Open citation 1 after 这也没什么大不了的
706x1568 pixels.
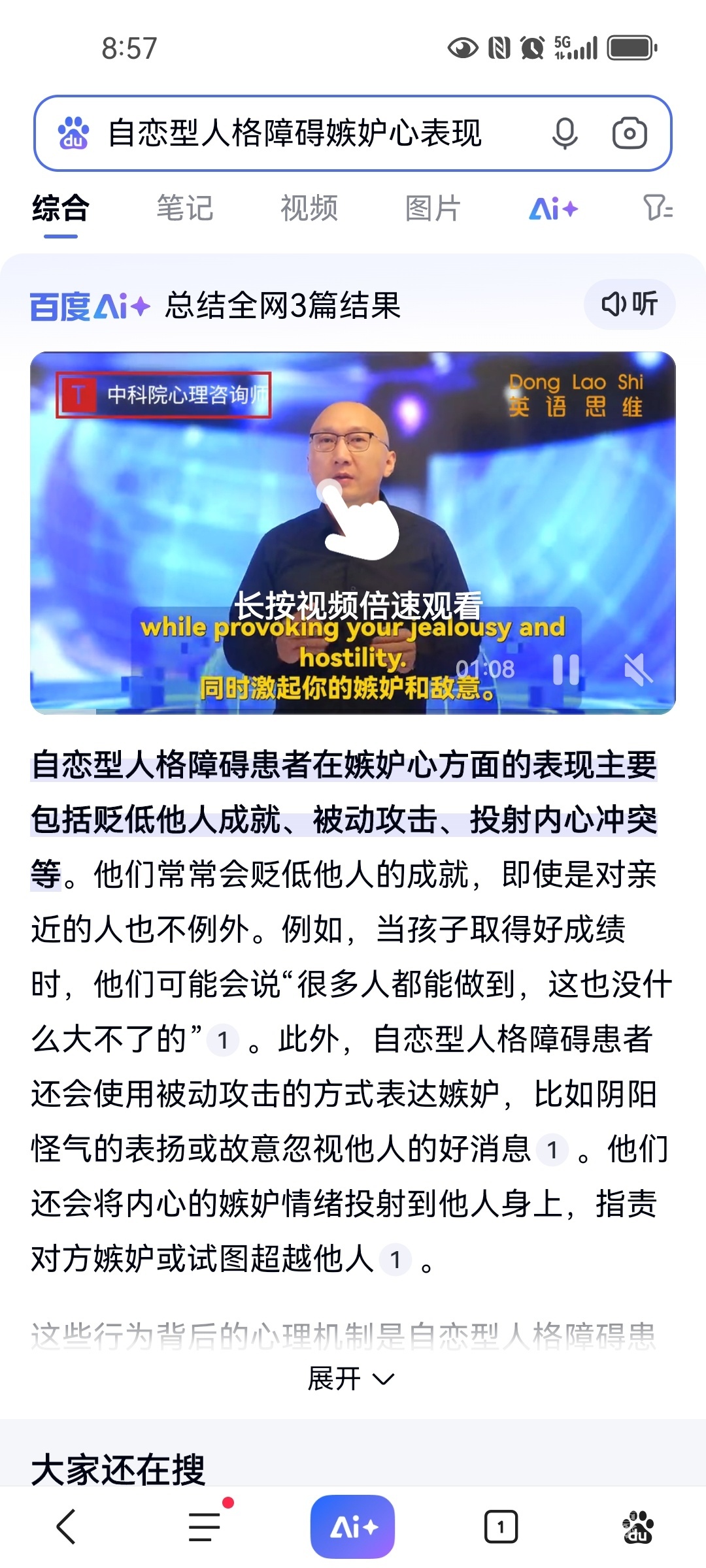pos(223,1040)
